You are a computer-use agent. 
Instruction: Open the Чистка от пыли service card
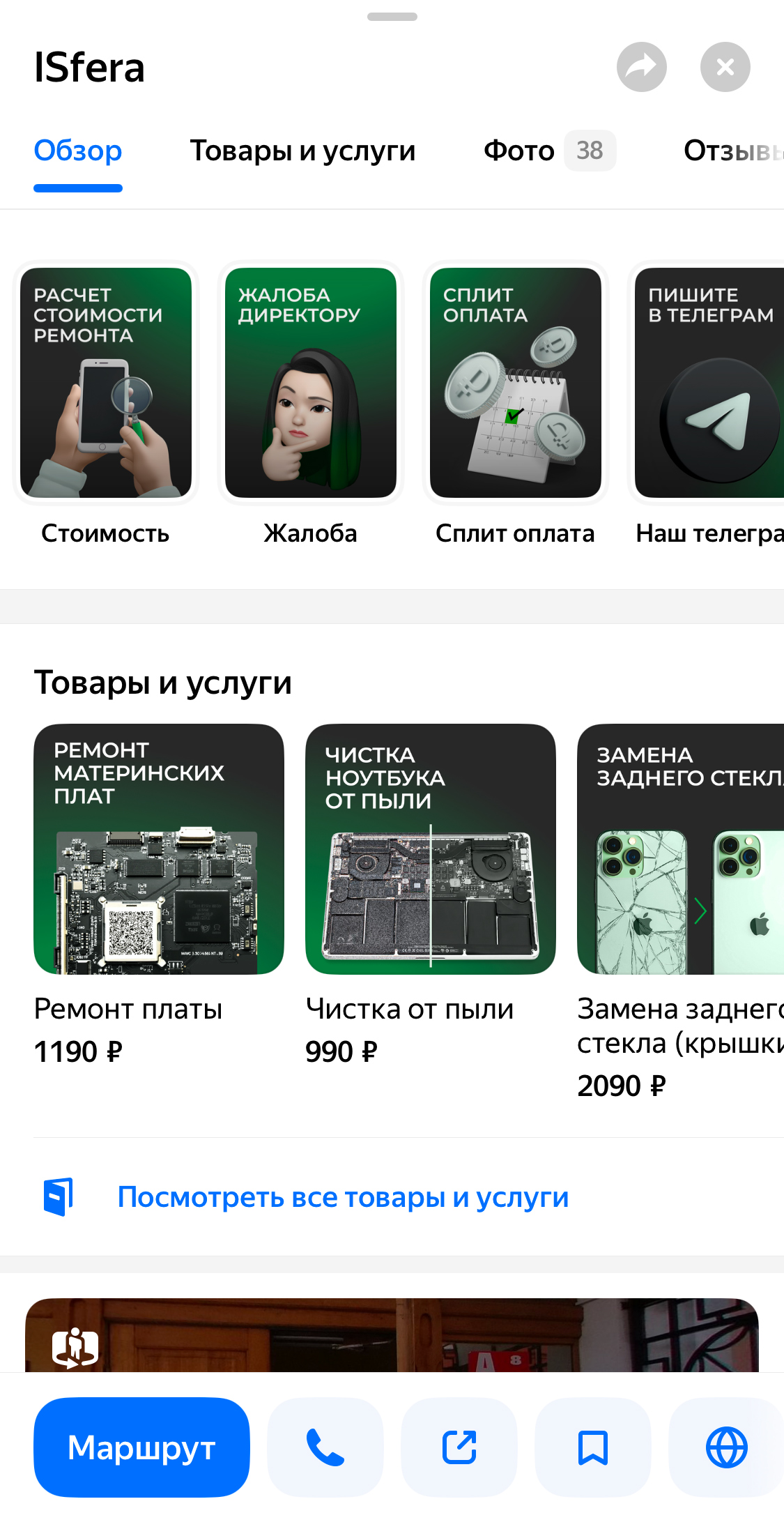431,849
